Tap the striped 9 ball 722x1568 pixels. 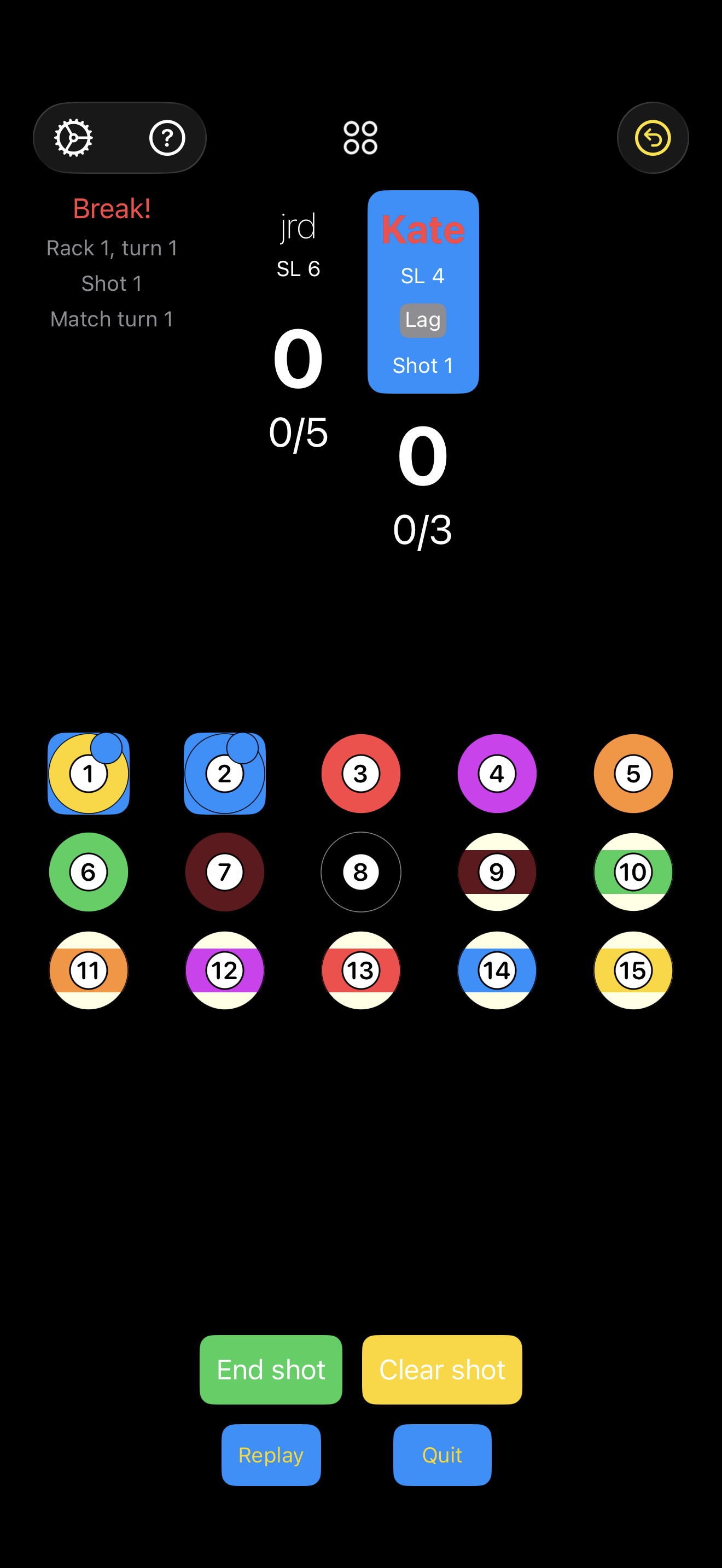point(497,871)
